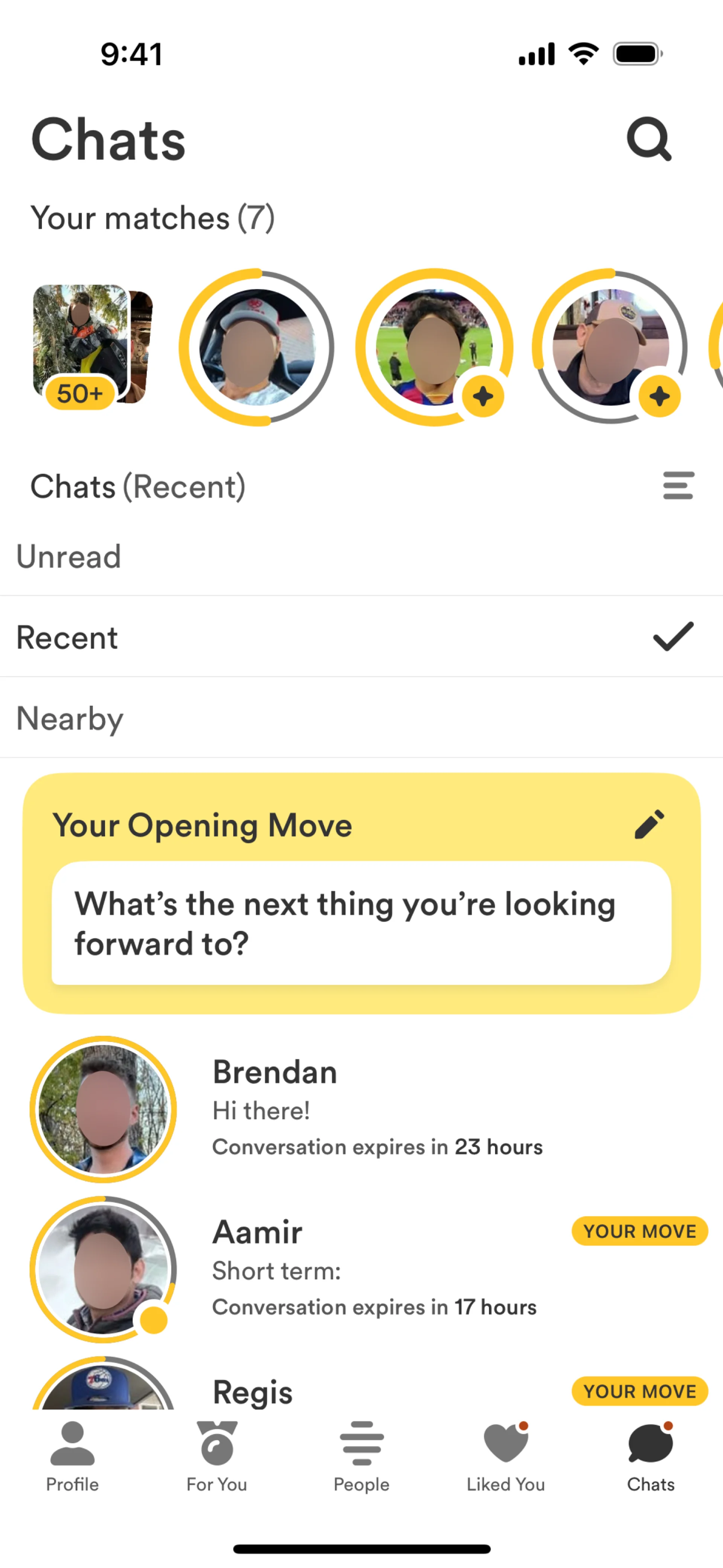The width and height of the screenshot is (723, 1568).
Task: Edit Your Opening Move with the pencil
Action: (x=649, y=825)
